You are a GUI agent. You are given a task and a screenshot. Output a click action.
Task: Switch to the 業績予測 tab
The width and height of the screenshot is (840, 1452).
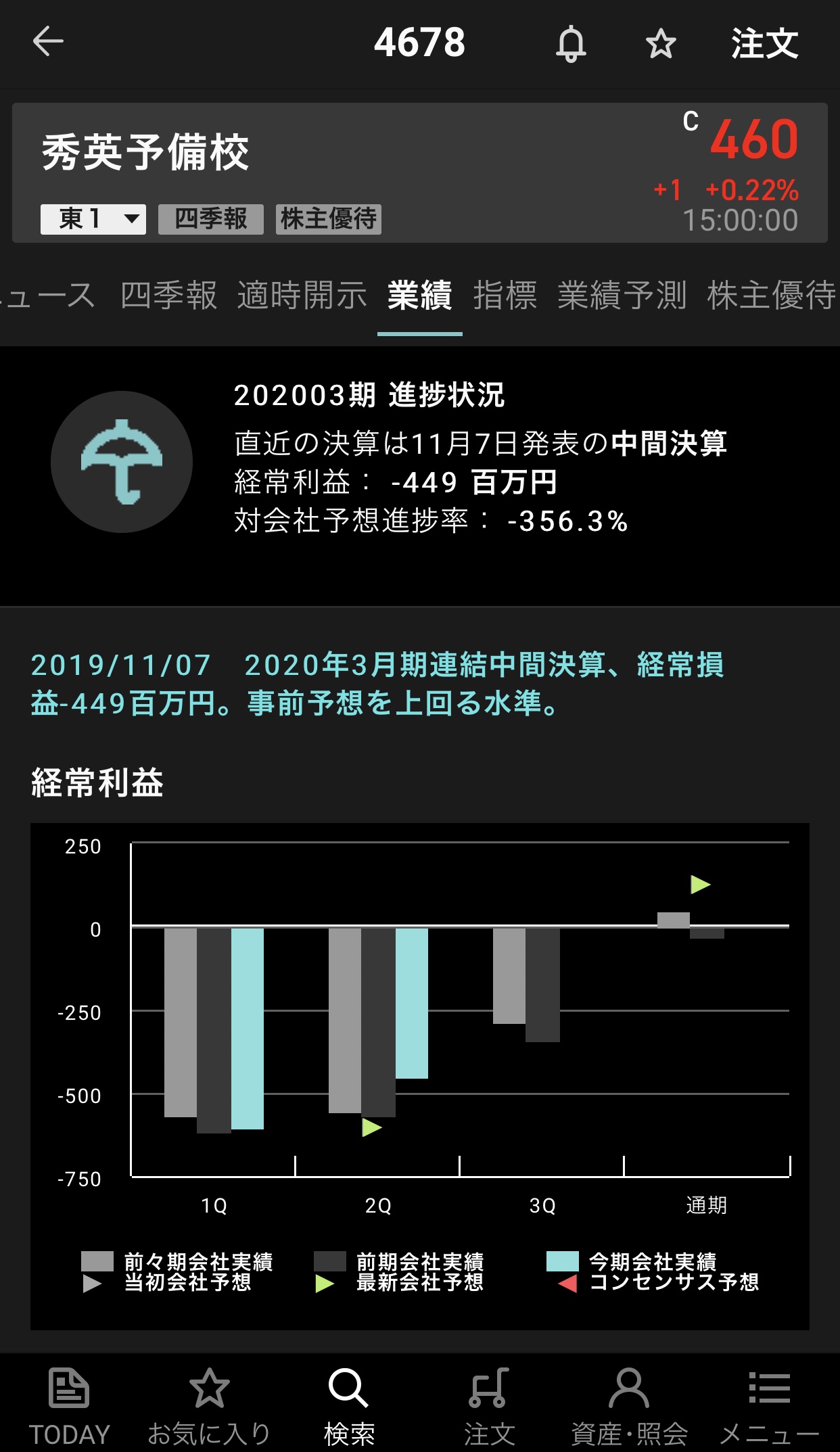pyautogui.click(x=622, y=296)
